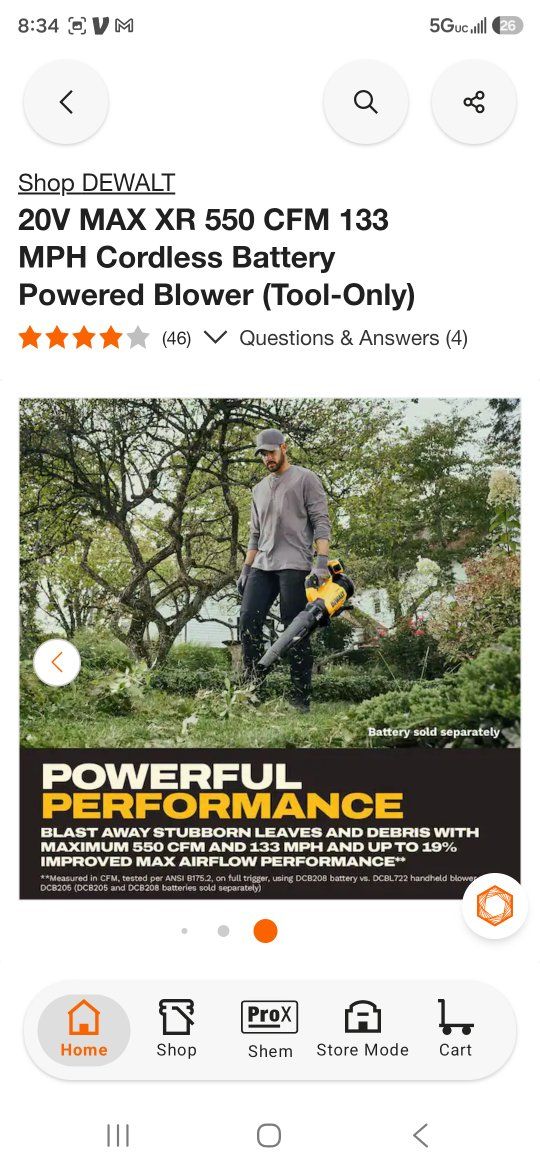
Task: Open recent apps from system navigation
Action: click(118, 1136)
